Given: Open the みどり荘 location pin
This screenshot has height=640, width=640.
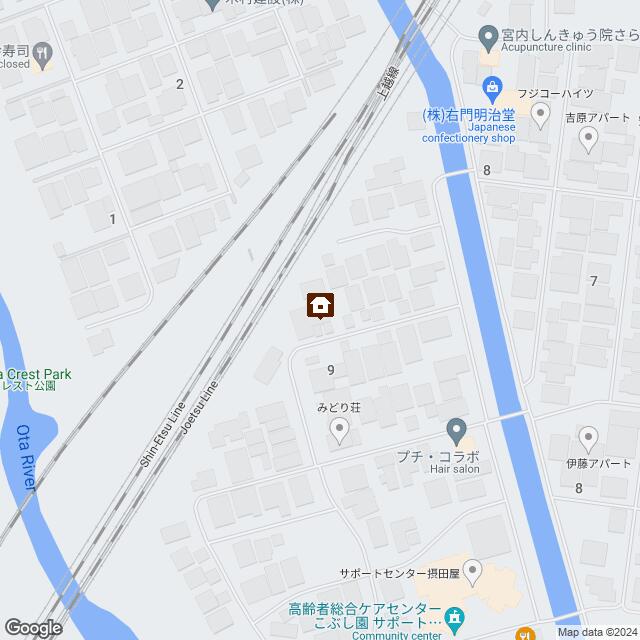Looking at the screenshot, I should [339, 431].
